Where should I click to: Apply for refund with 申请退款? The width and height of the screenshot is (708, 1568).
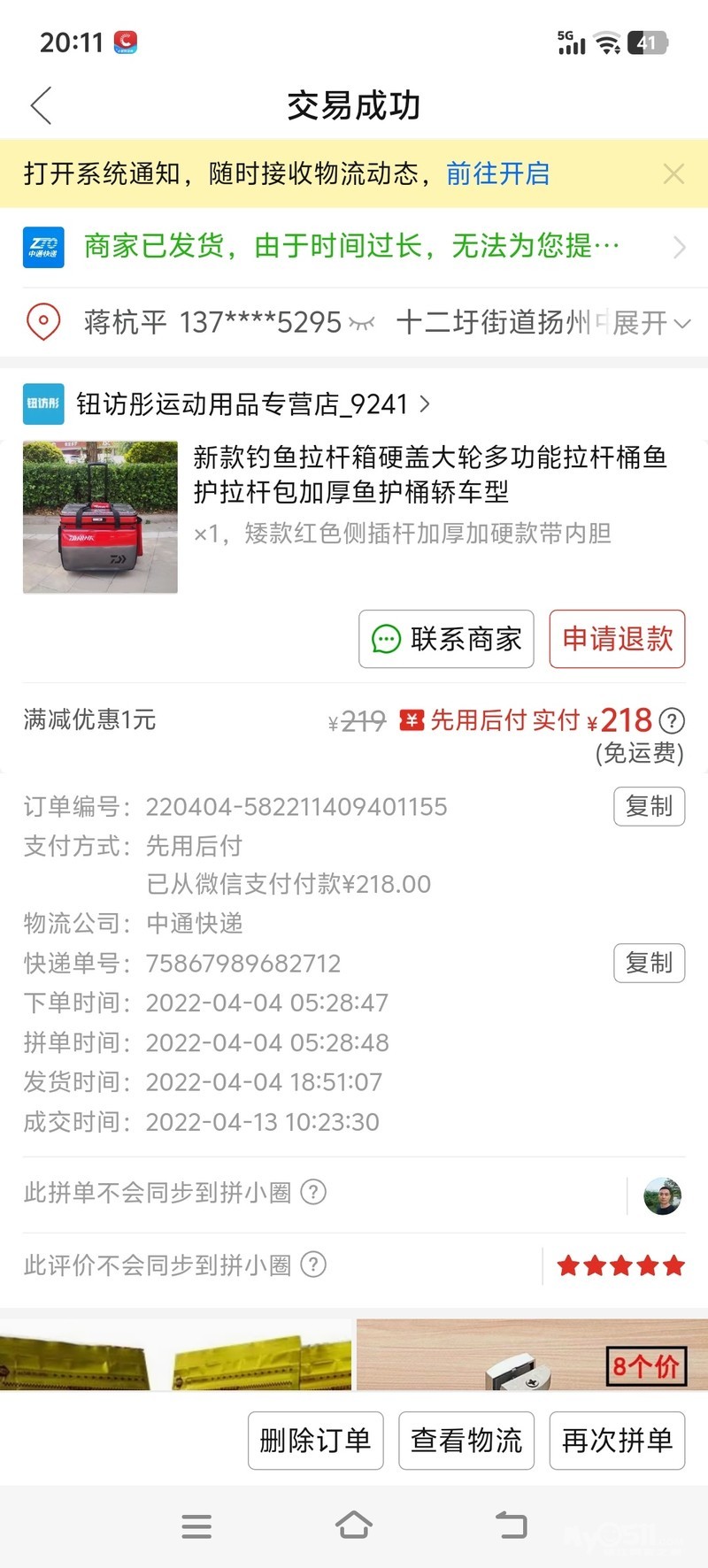617,639
